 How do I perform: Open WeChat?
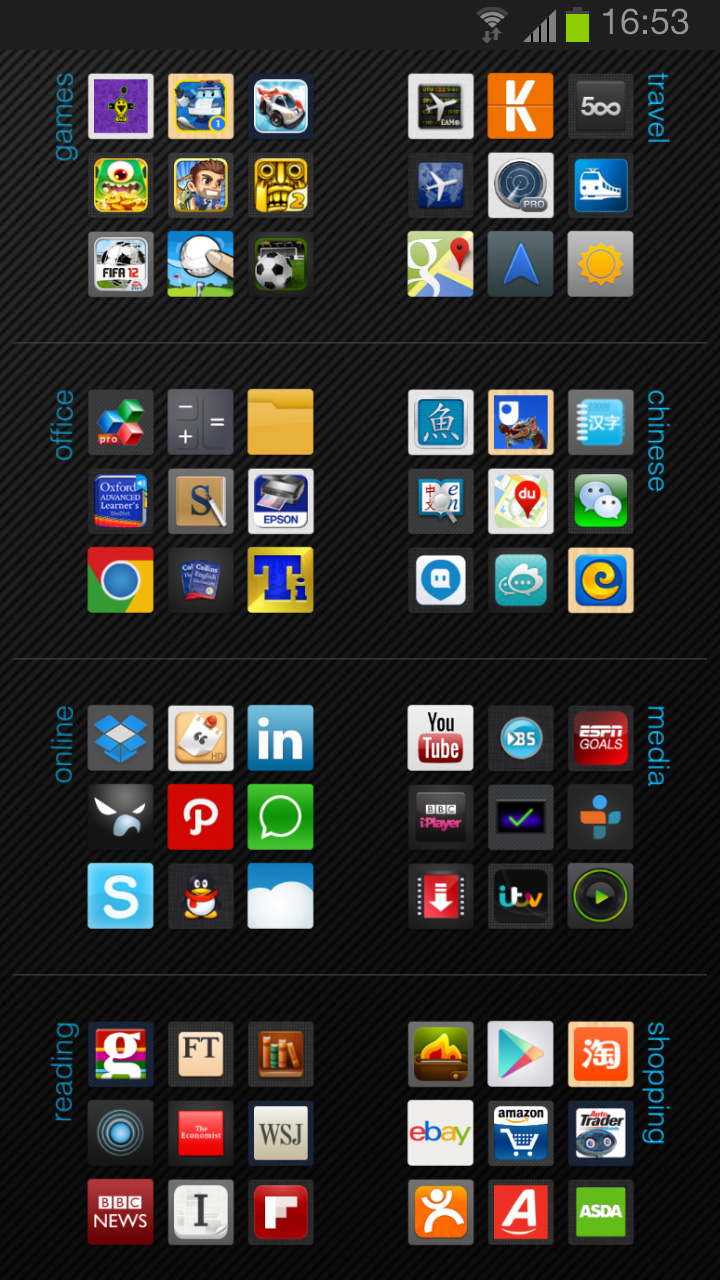click(x=600, y=501)
